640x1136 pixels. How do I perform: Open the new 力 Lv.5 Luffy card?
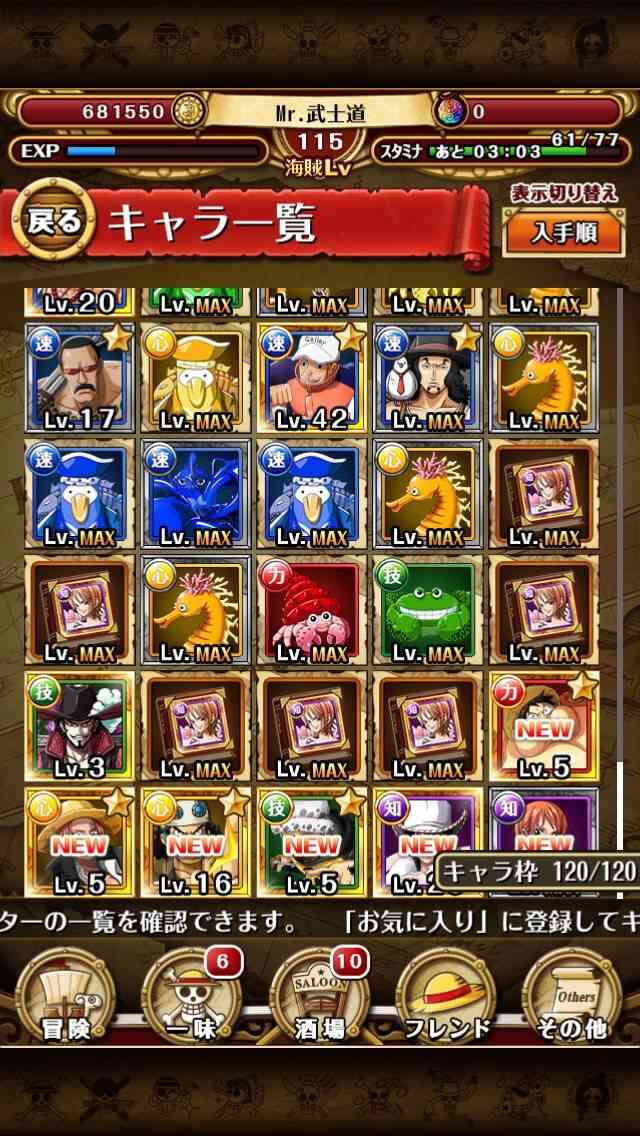pyautogui.click(x=544, y=726)
